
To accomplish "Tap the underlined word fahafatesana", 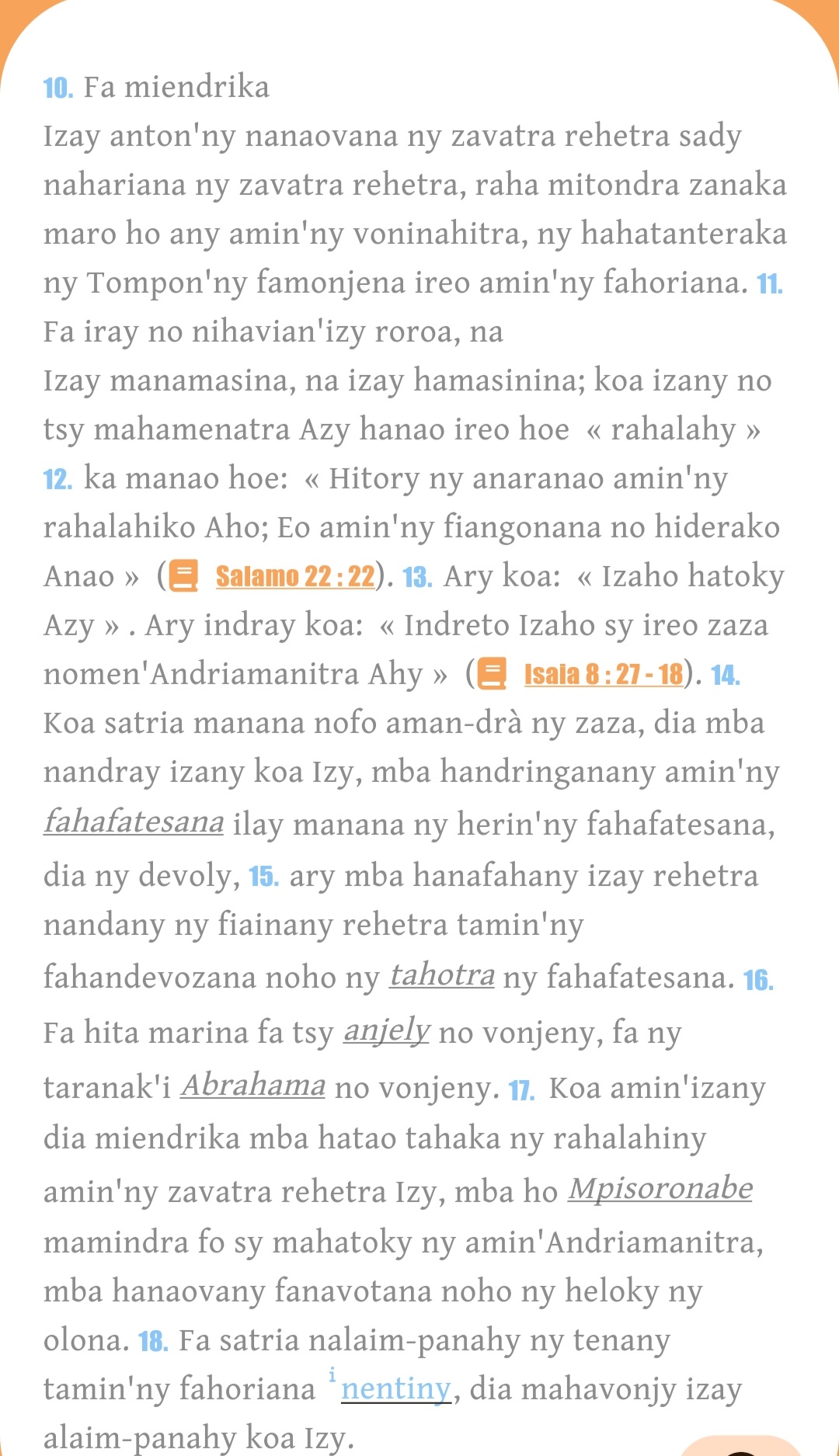I will coord(134,821).
